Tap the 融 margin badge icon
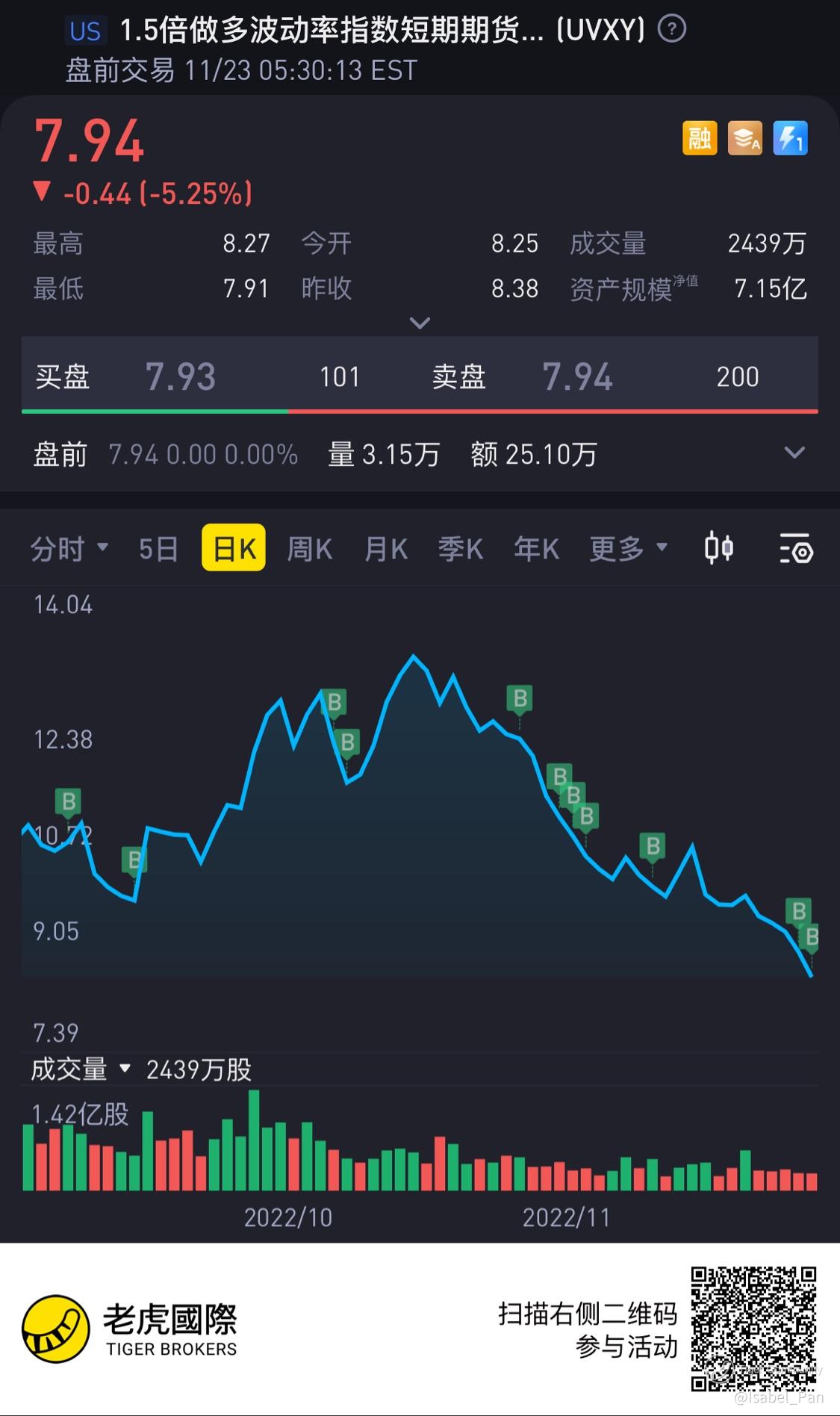 pyautogui.click(x=700, y=138)
